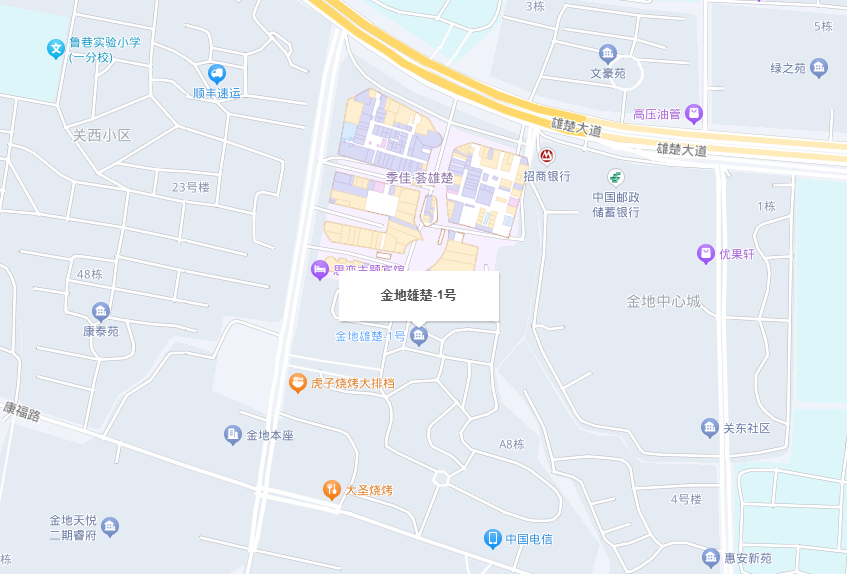Open the 文豪苑 residence marker
Viewport: 847px width, 574px height.
click(607, 53)
